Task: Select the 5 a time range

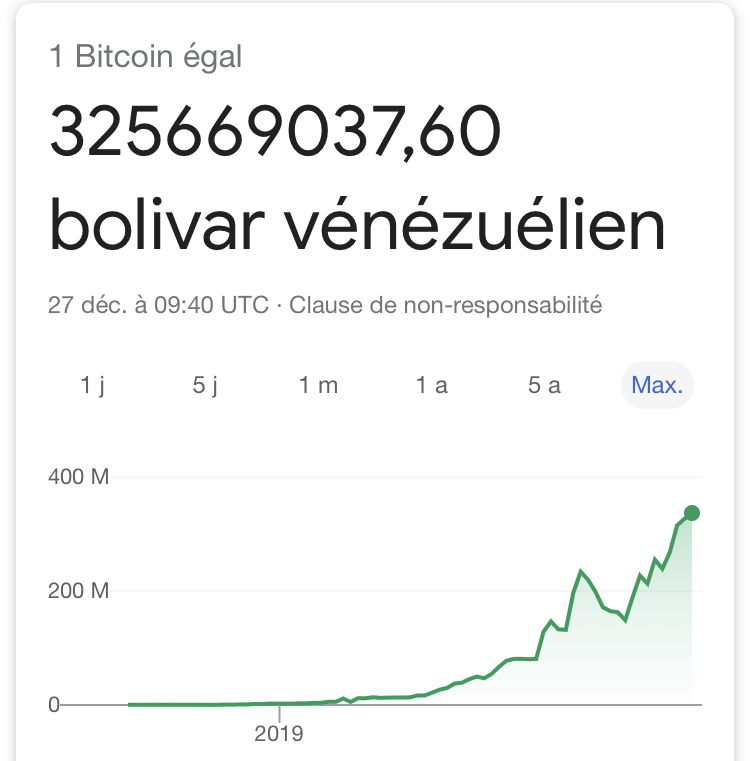Action: click(x=544, y=385)
